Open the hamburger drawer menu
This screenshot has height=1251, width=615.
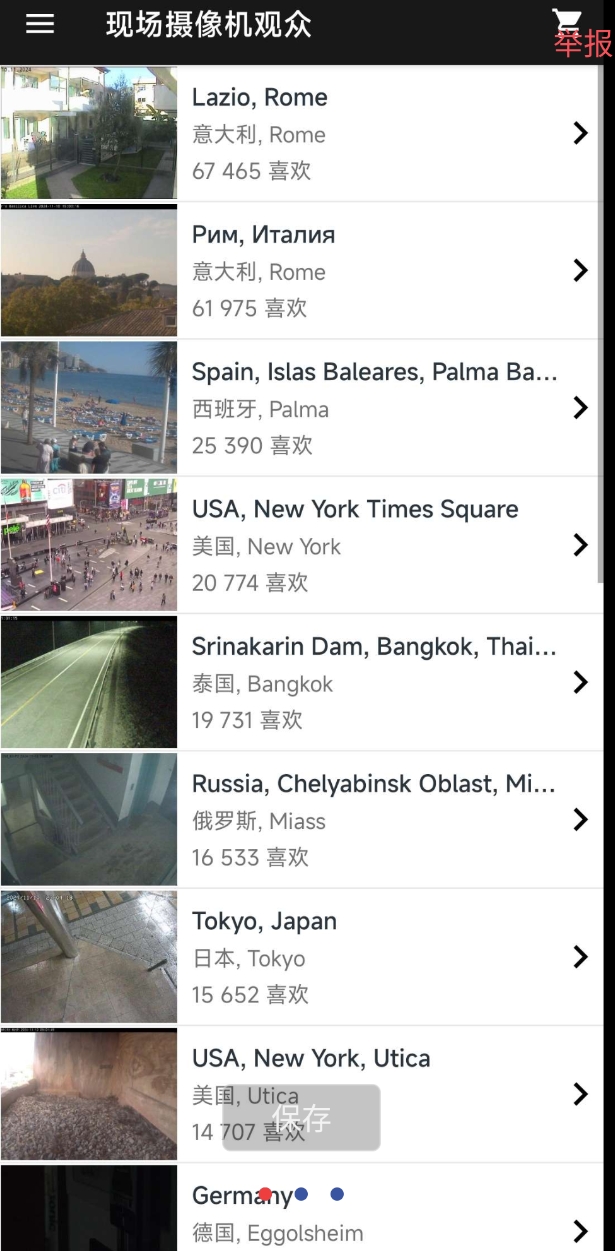pyautogui.click(x=40, y=24)
